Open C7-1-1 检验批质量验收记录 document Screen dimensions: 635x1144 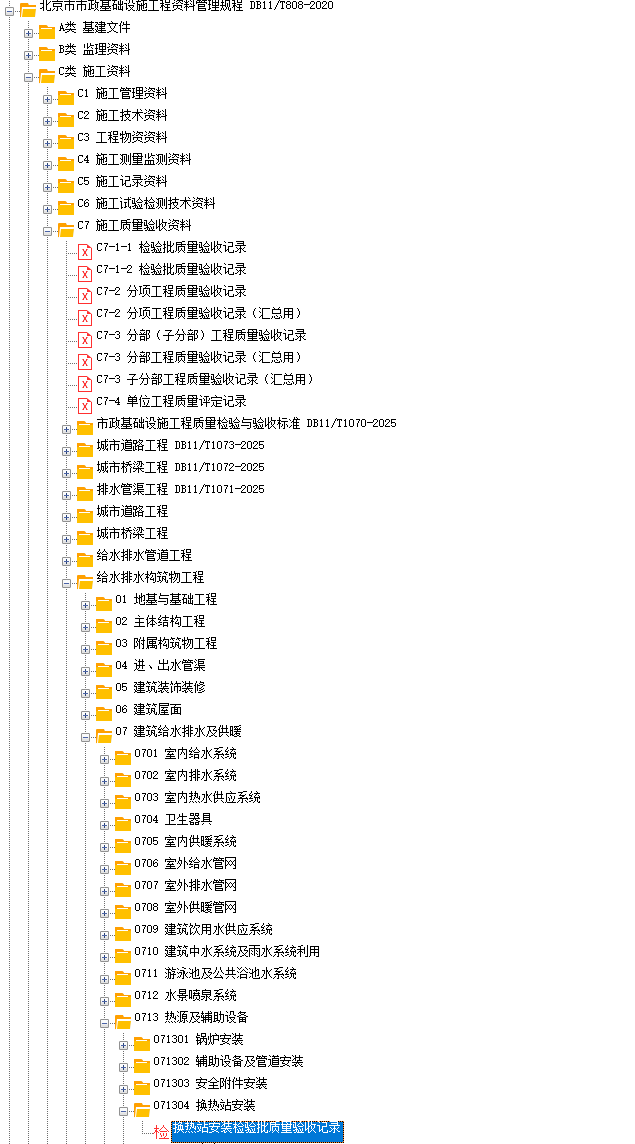coord(170,247)
